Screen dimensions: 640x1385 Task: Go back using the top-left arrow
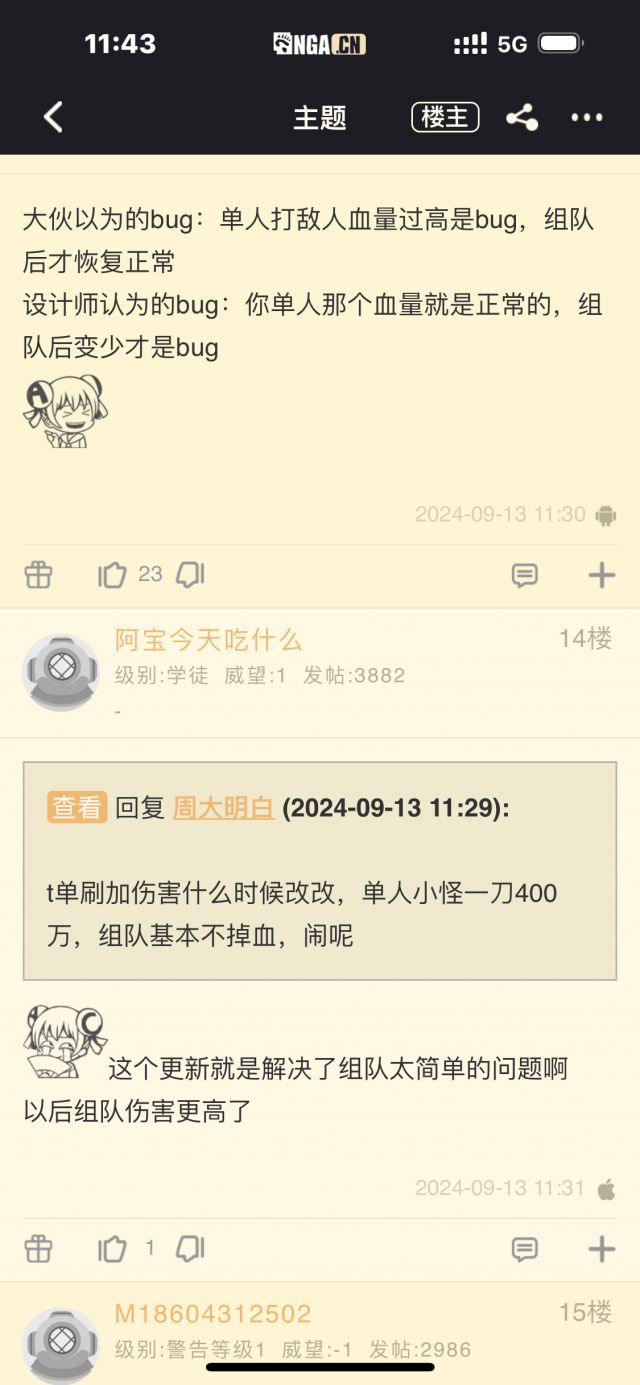[53, 117]
